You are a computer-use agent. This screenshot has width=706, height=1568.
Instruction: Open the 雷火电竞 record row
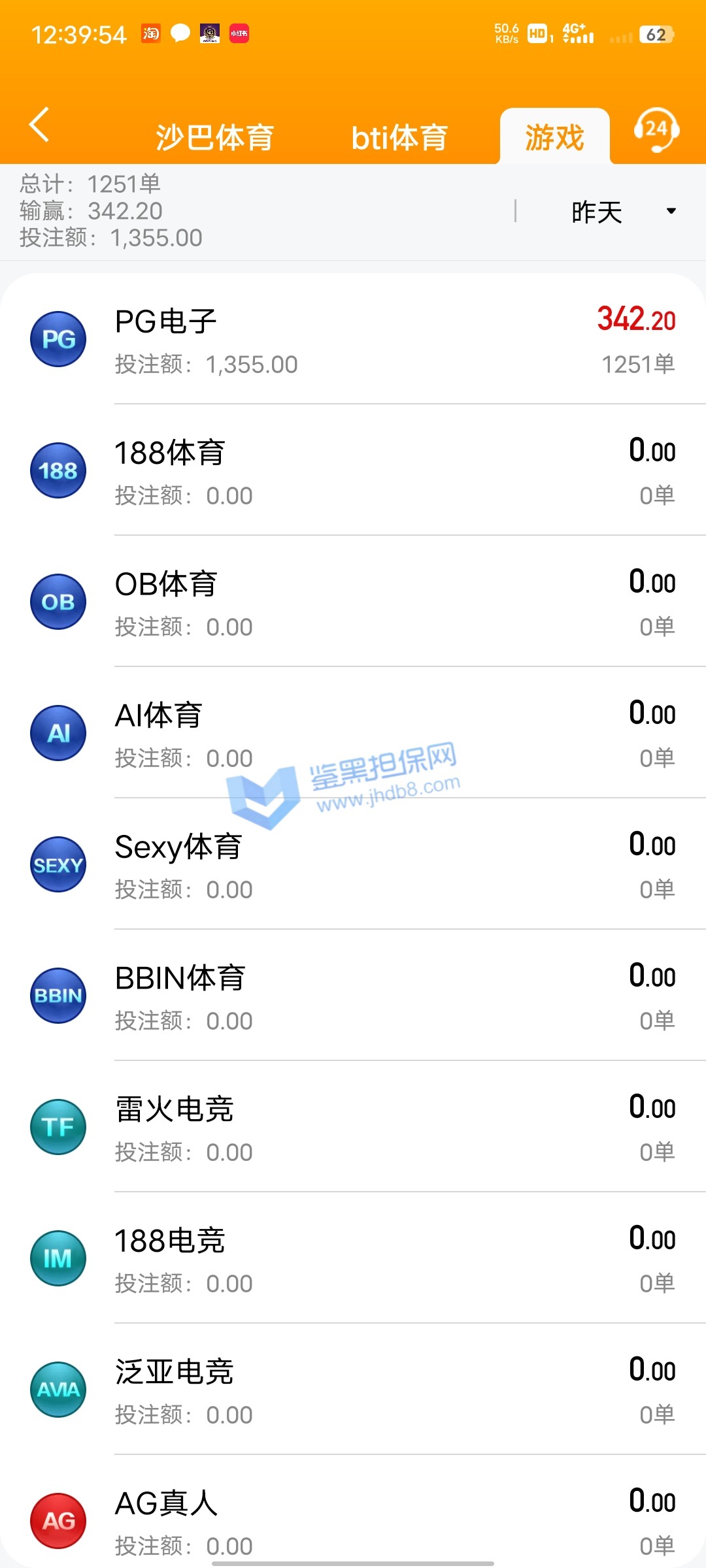click(353, 1128)
